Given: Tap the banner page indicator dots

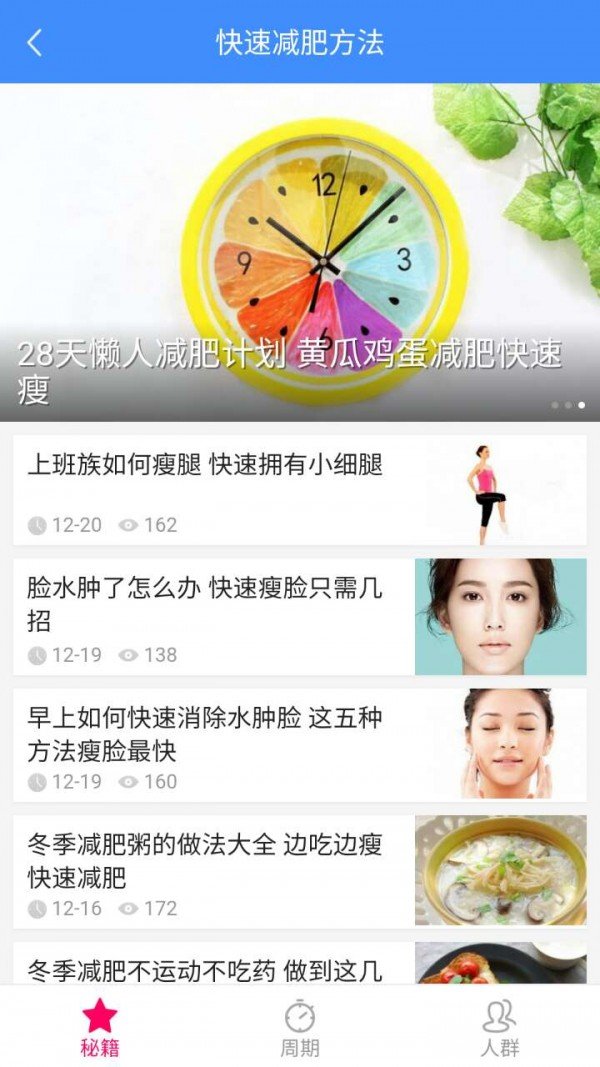Looking at the screenshot, I should [x=568, y=405].
